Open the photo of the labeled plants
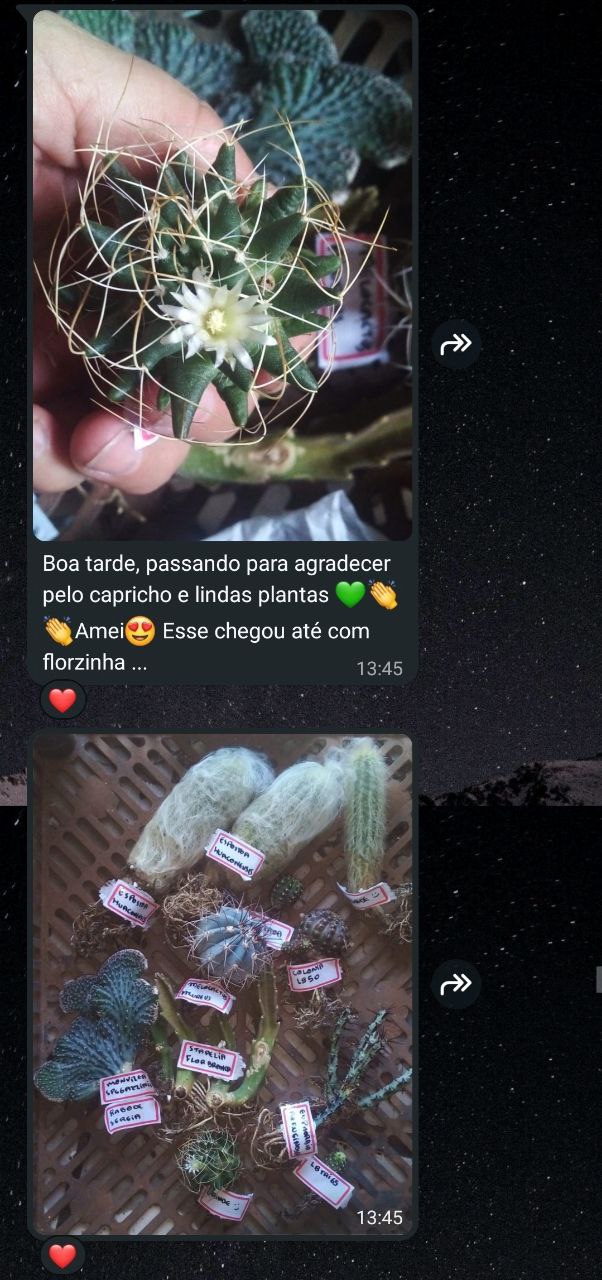 [222, 985]
